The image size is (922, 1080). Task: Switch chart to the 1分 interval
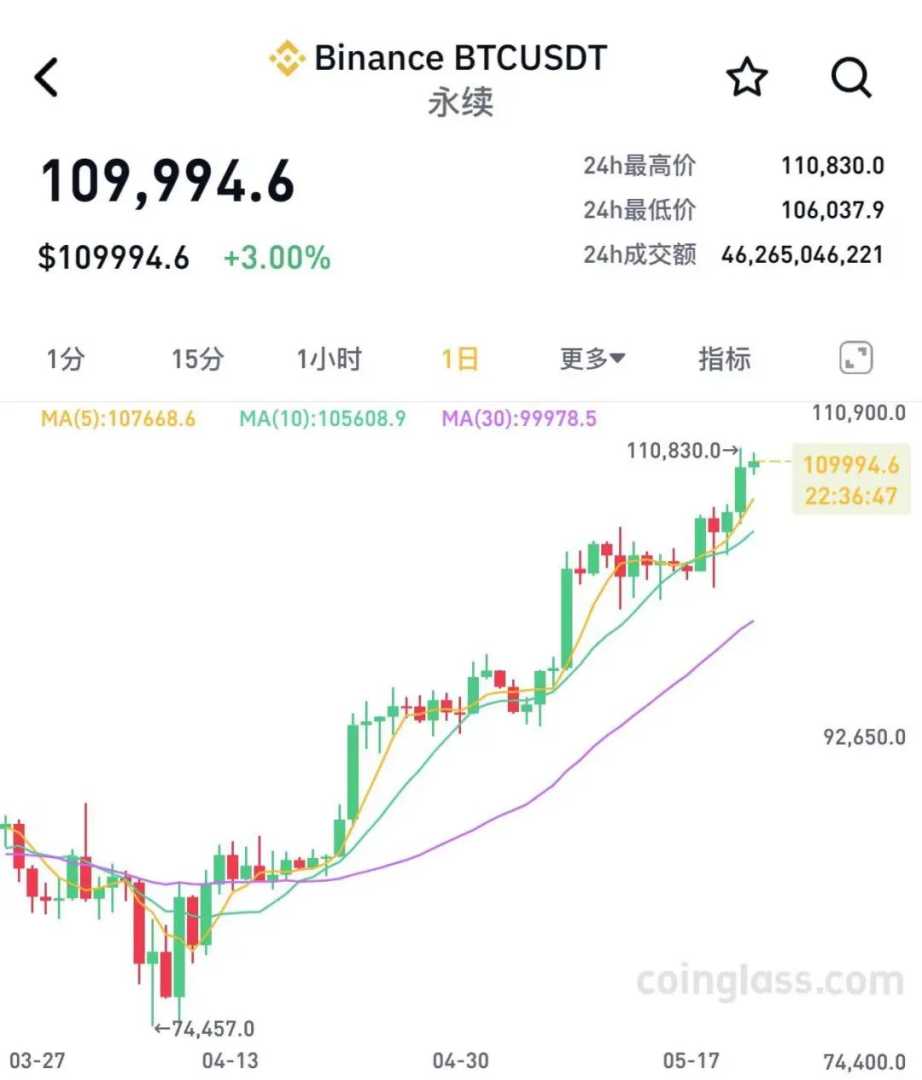pyautogui.click(x=65, y=359)
